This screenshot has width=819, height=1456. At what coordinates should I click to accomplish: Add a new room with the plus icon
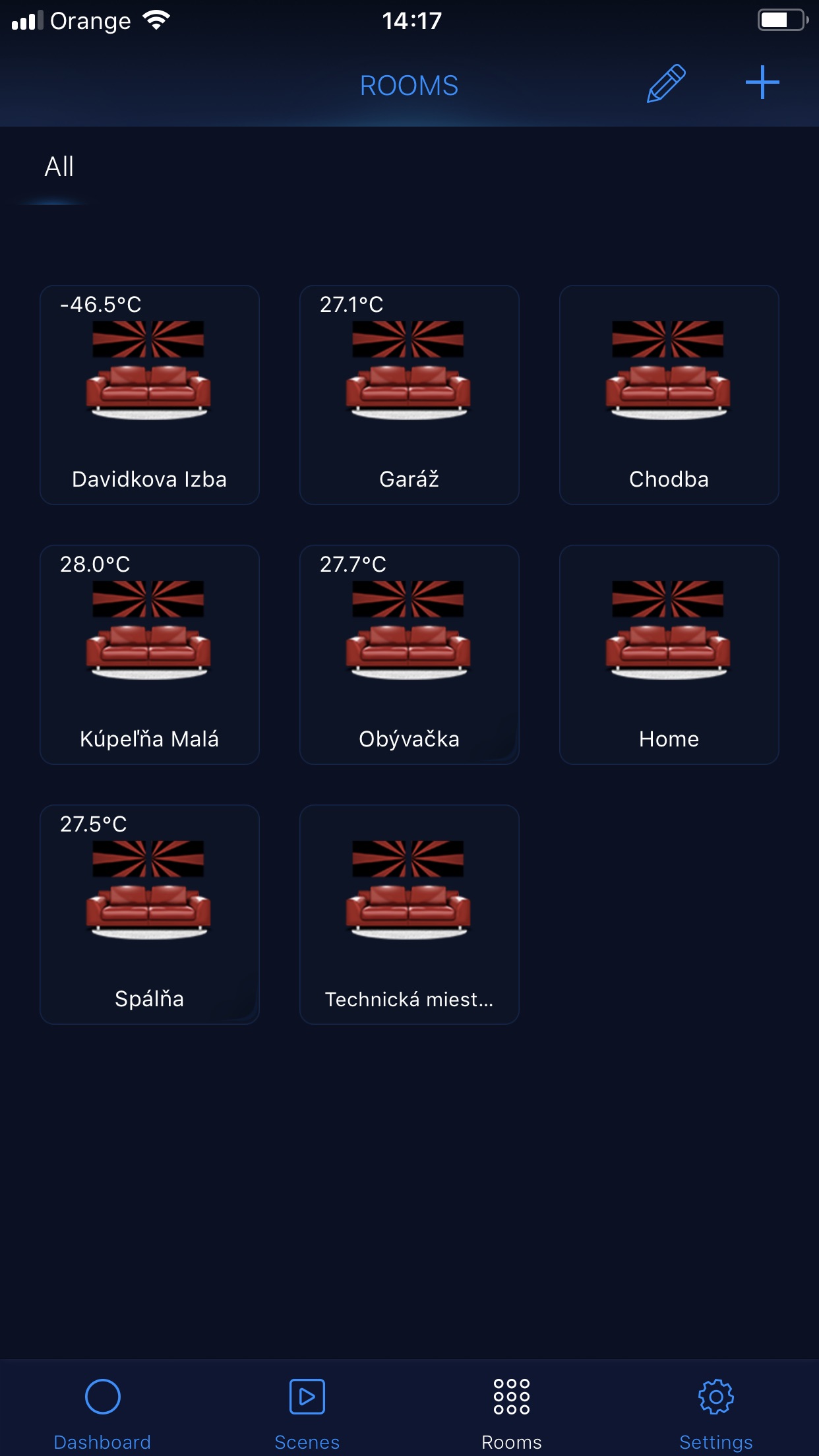762,82
